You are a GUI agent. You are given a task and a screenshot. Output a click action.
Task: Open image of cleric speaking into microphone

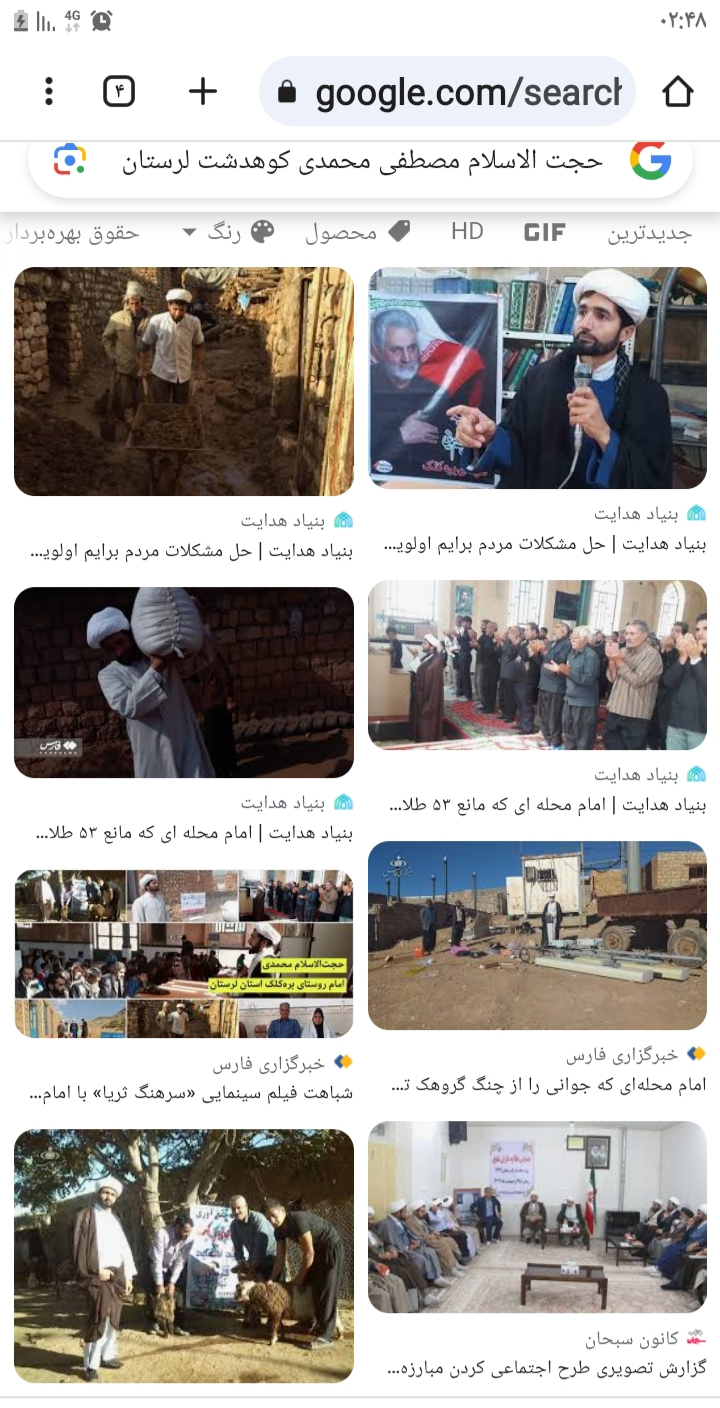coord(537,378)
